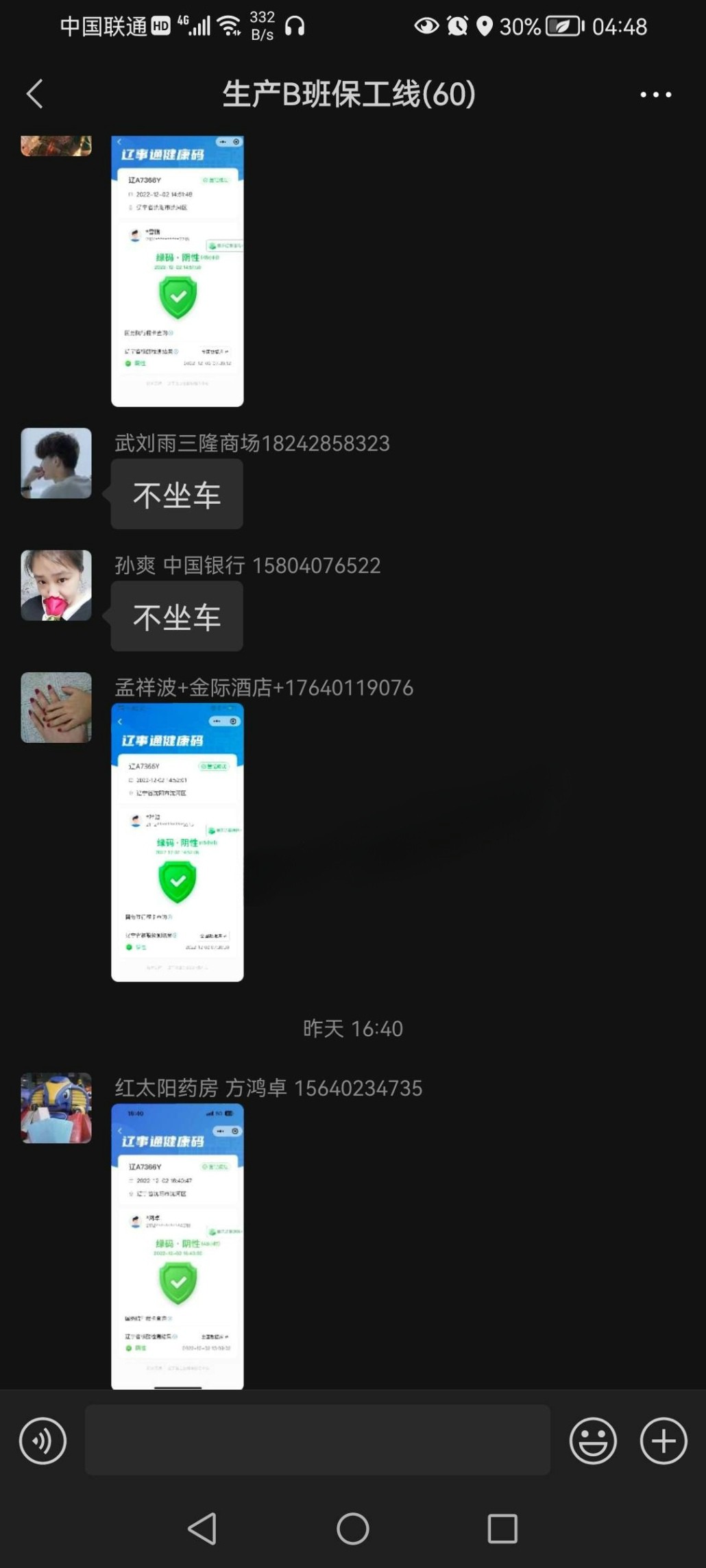Go back from the group chat
The image size is (706, 1568).
[x=36, y=94]
